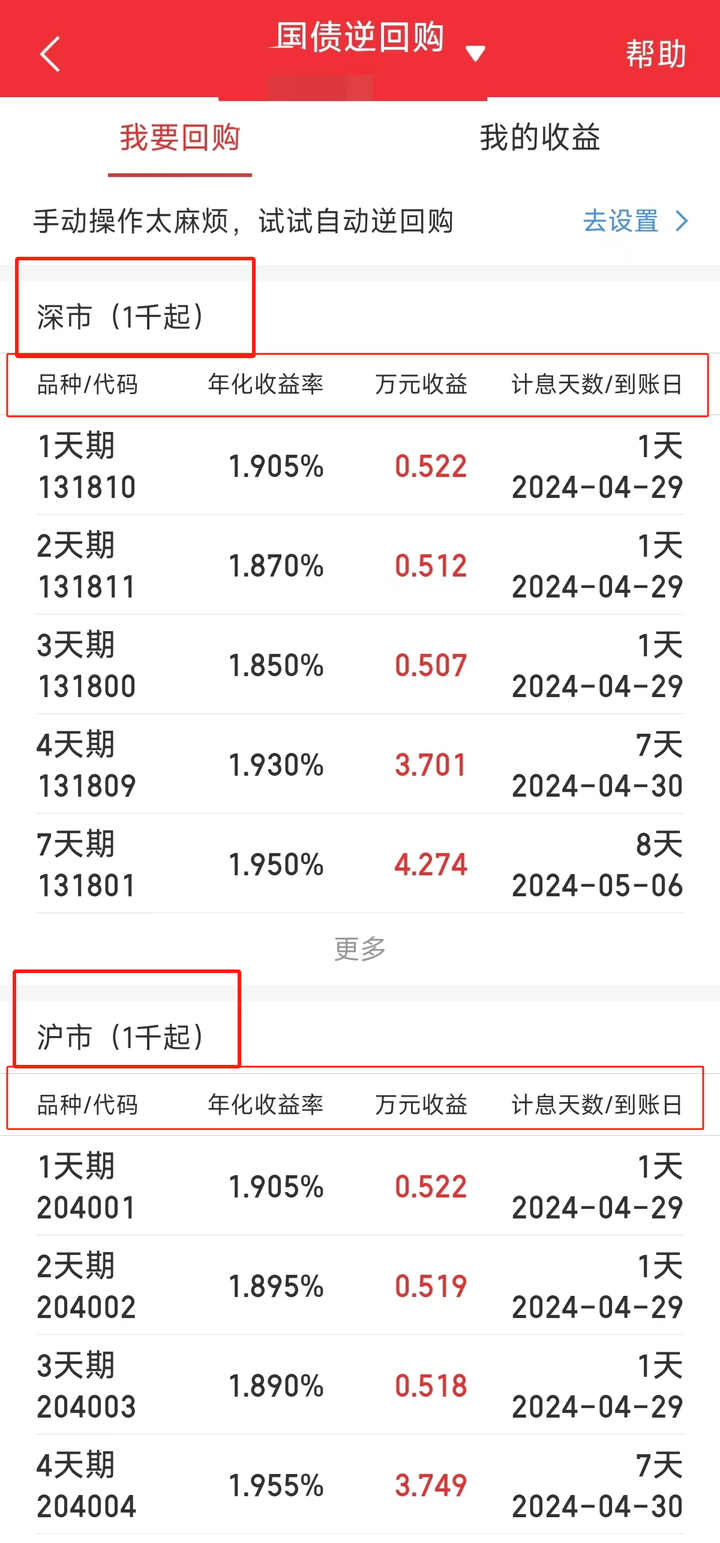The image size is (720, 1543).
Task: Open the 4天期 131809 row
Action: tap(360, 765)
